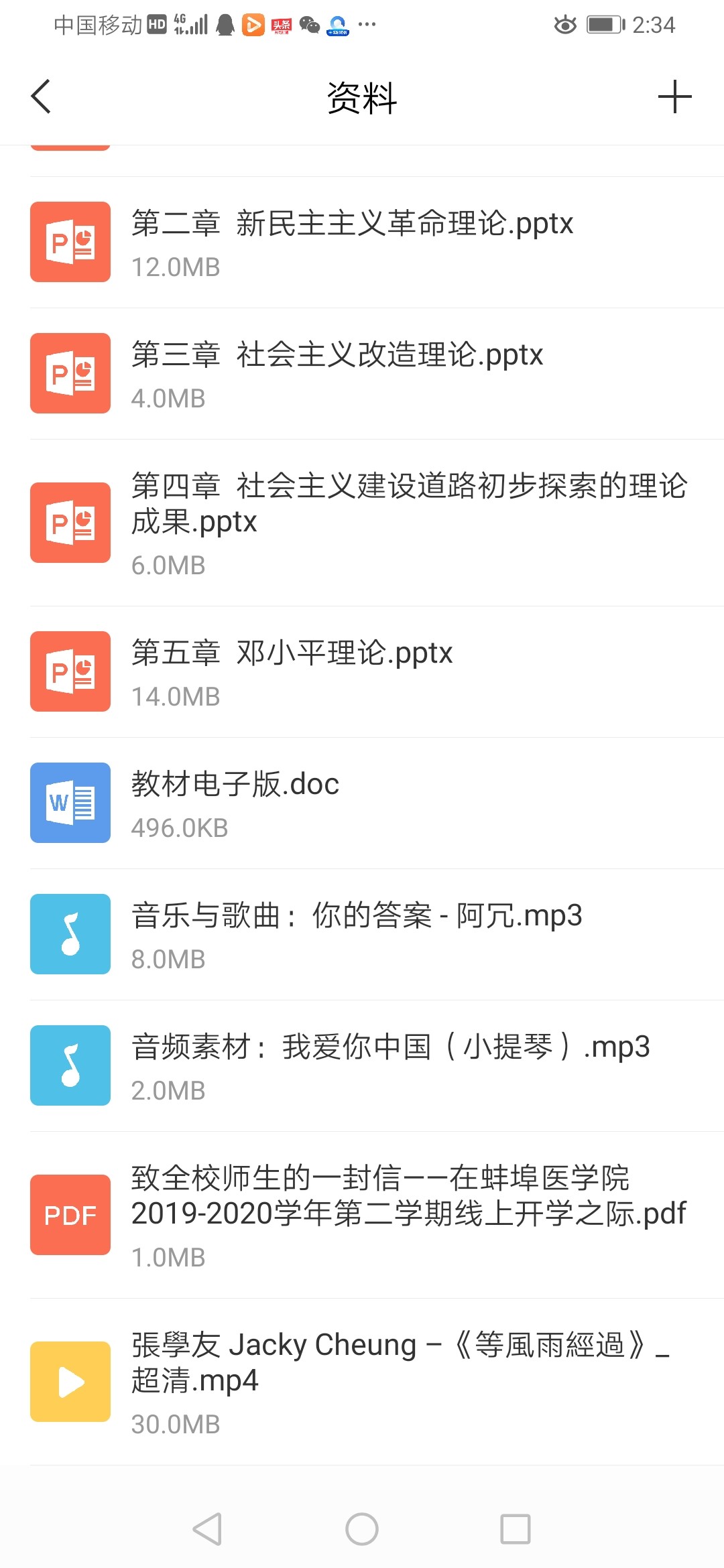Go back from the 资料 page
Image resolution: width=724 pixels, height=1568 pixels.
pyautogui.click(x=41, y=96)
